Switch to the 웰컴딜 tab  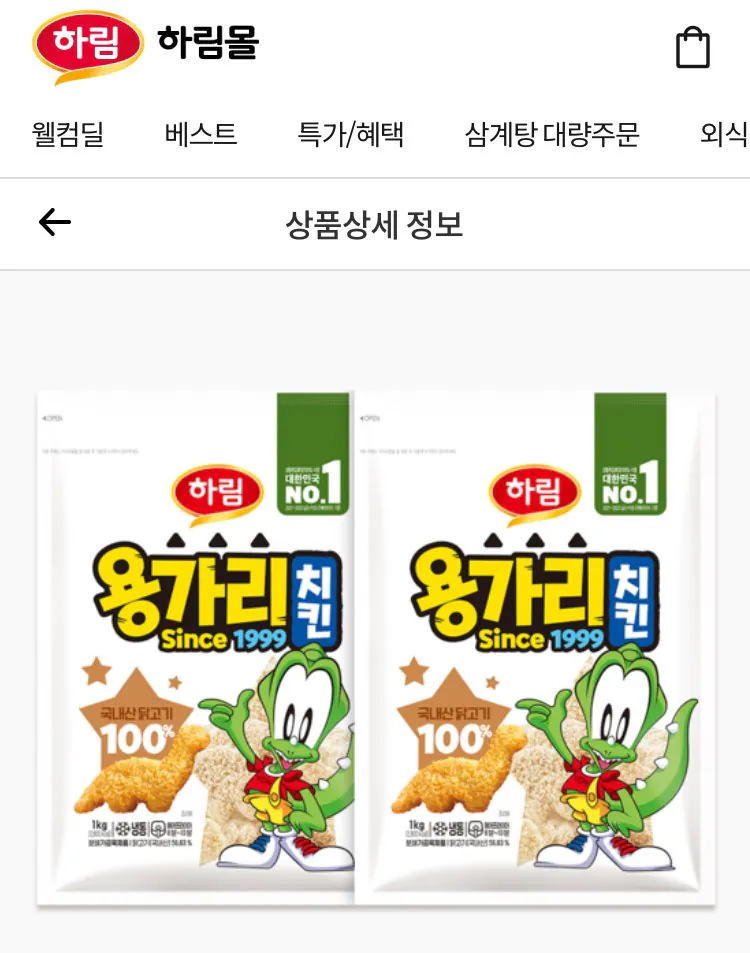68,134
